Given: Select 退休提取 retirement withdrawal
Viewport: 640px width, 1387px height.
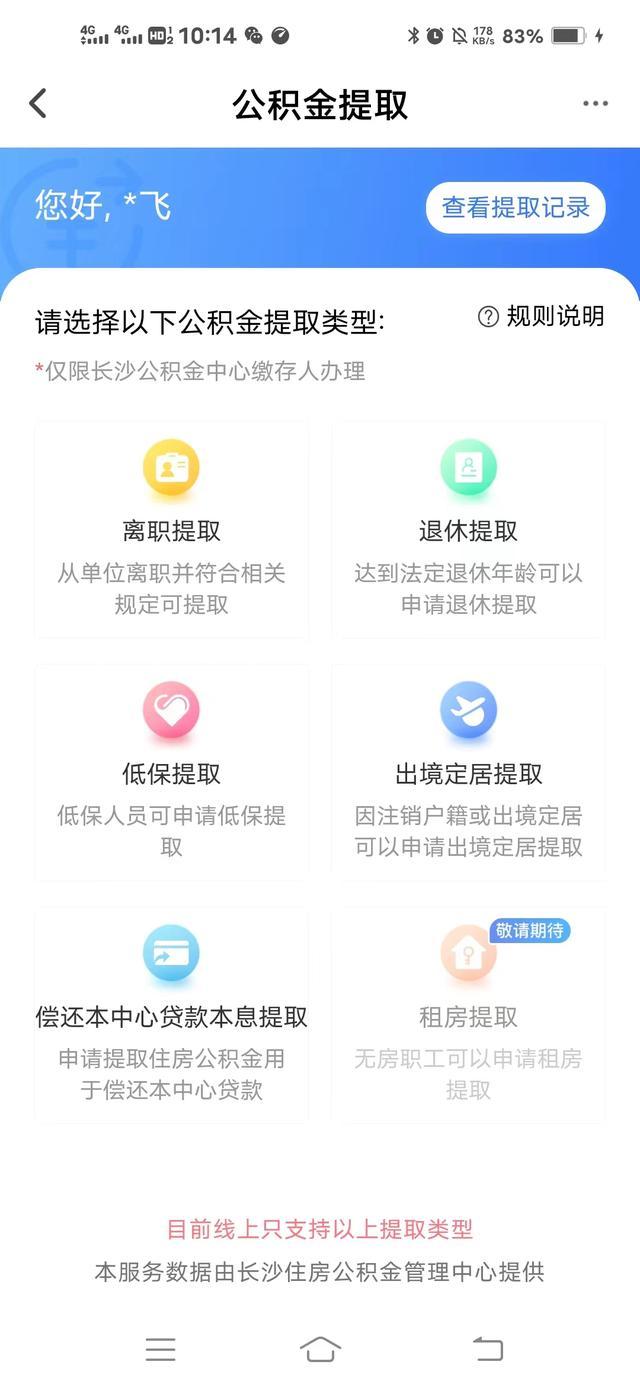Looking at the screenshot, I should [468, 530].
